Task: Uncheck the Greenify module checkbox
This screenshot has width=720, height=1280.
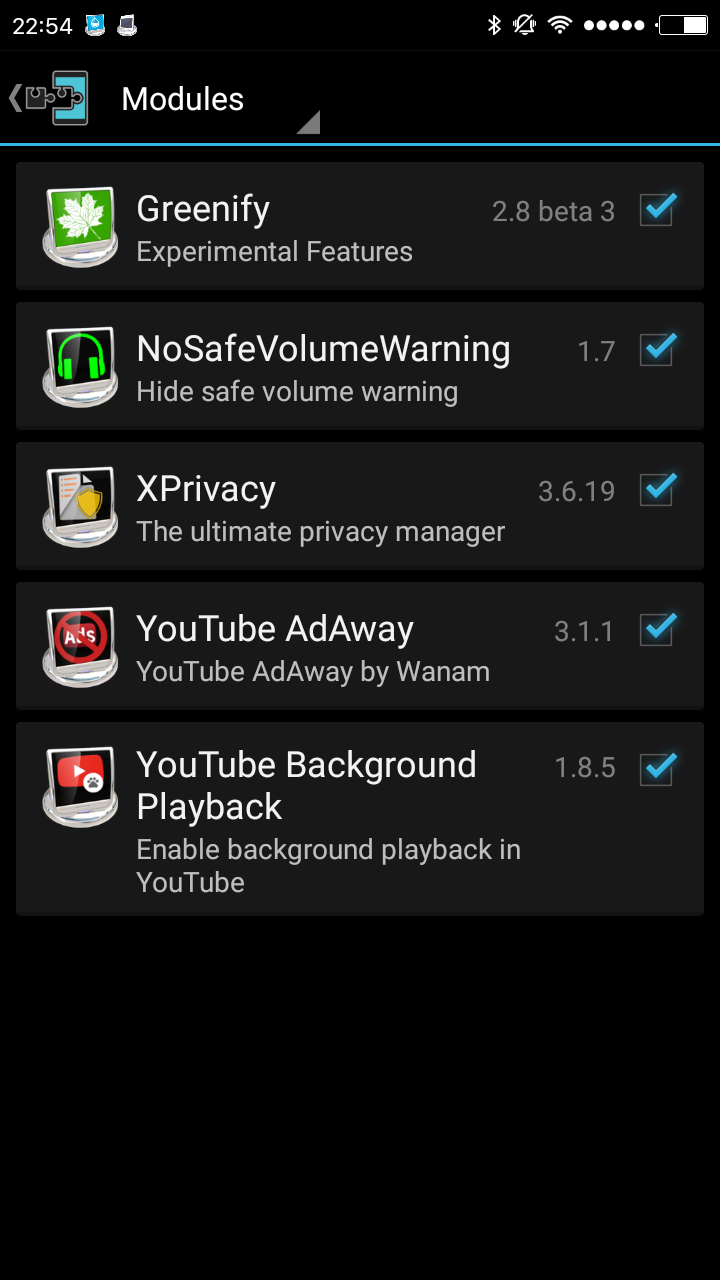Action: (x=657, y=209)
